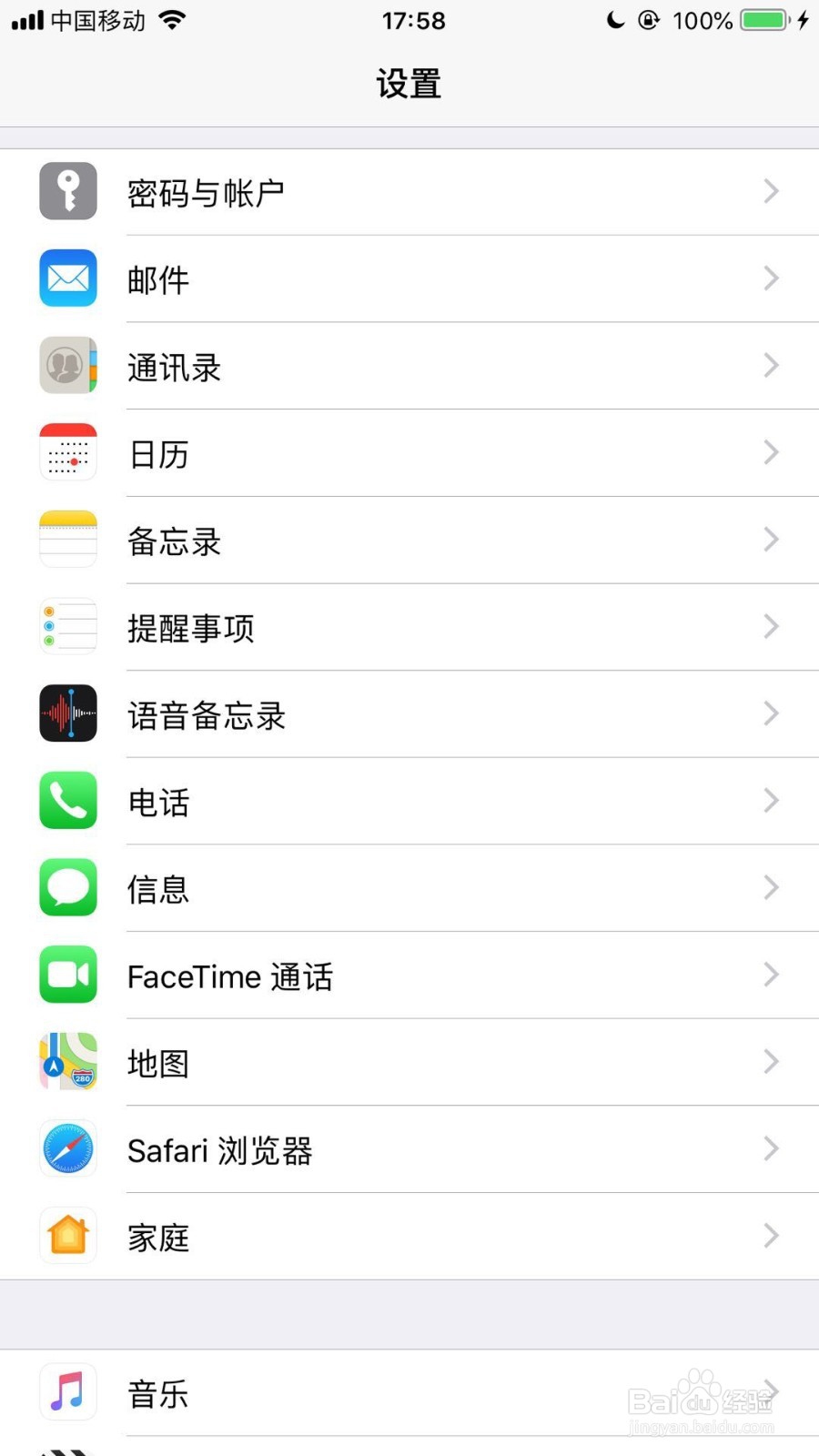Select the FaceTime 通话 row
819x1456 pixels.
pyautogui.click(x=409, y=974)
